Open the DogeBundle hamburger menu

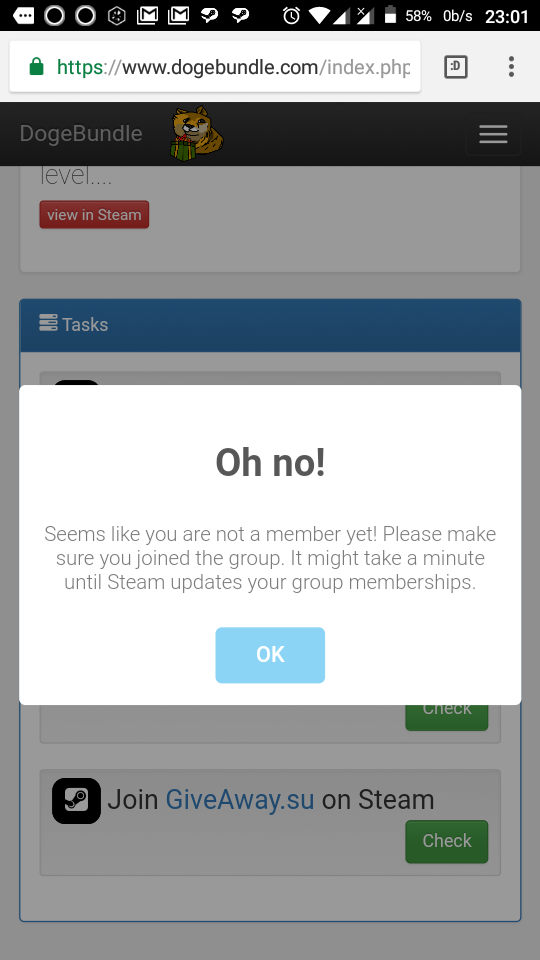[x=493, y=134]
